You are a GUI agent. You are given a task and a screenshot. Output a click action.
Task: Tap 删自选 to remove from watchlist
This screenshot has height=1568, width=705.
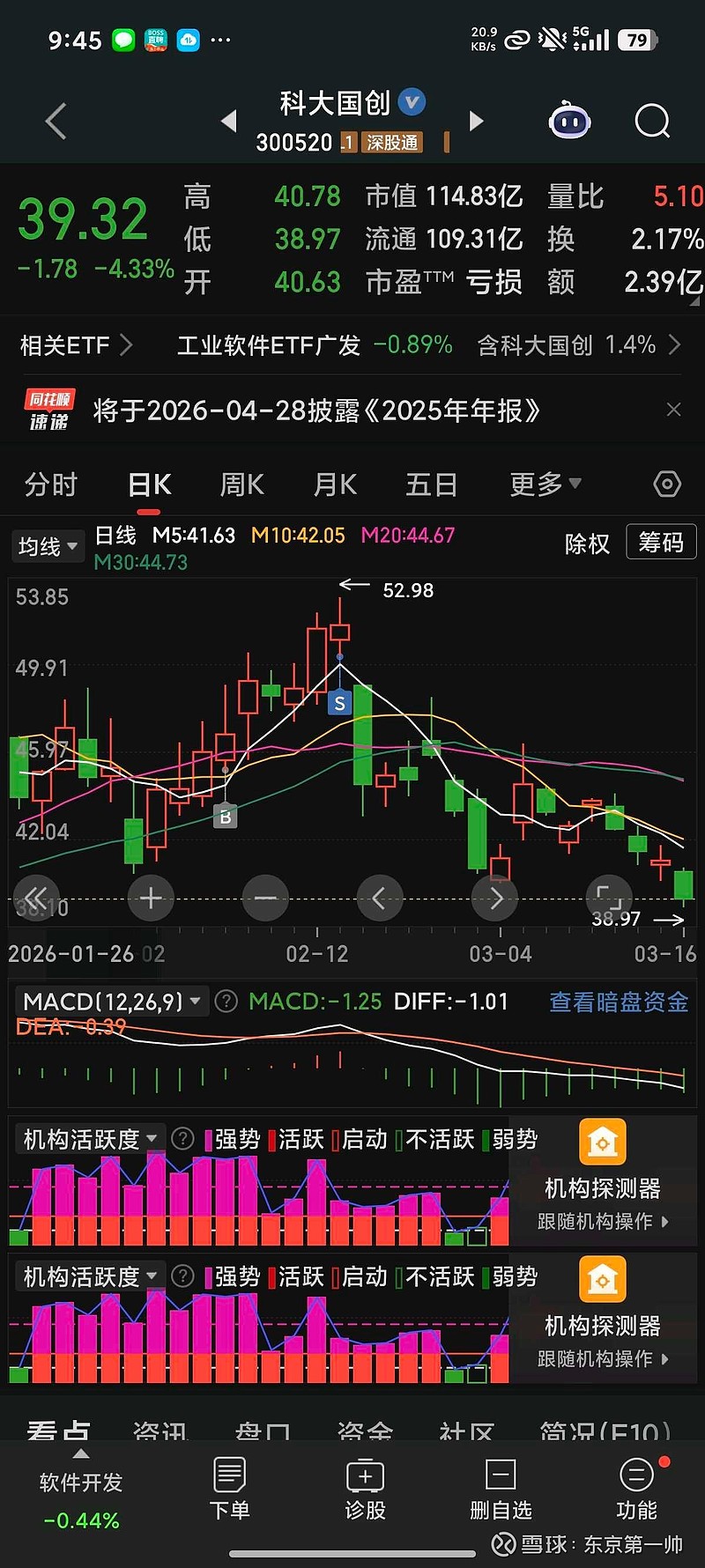point(501,1490)
